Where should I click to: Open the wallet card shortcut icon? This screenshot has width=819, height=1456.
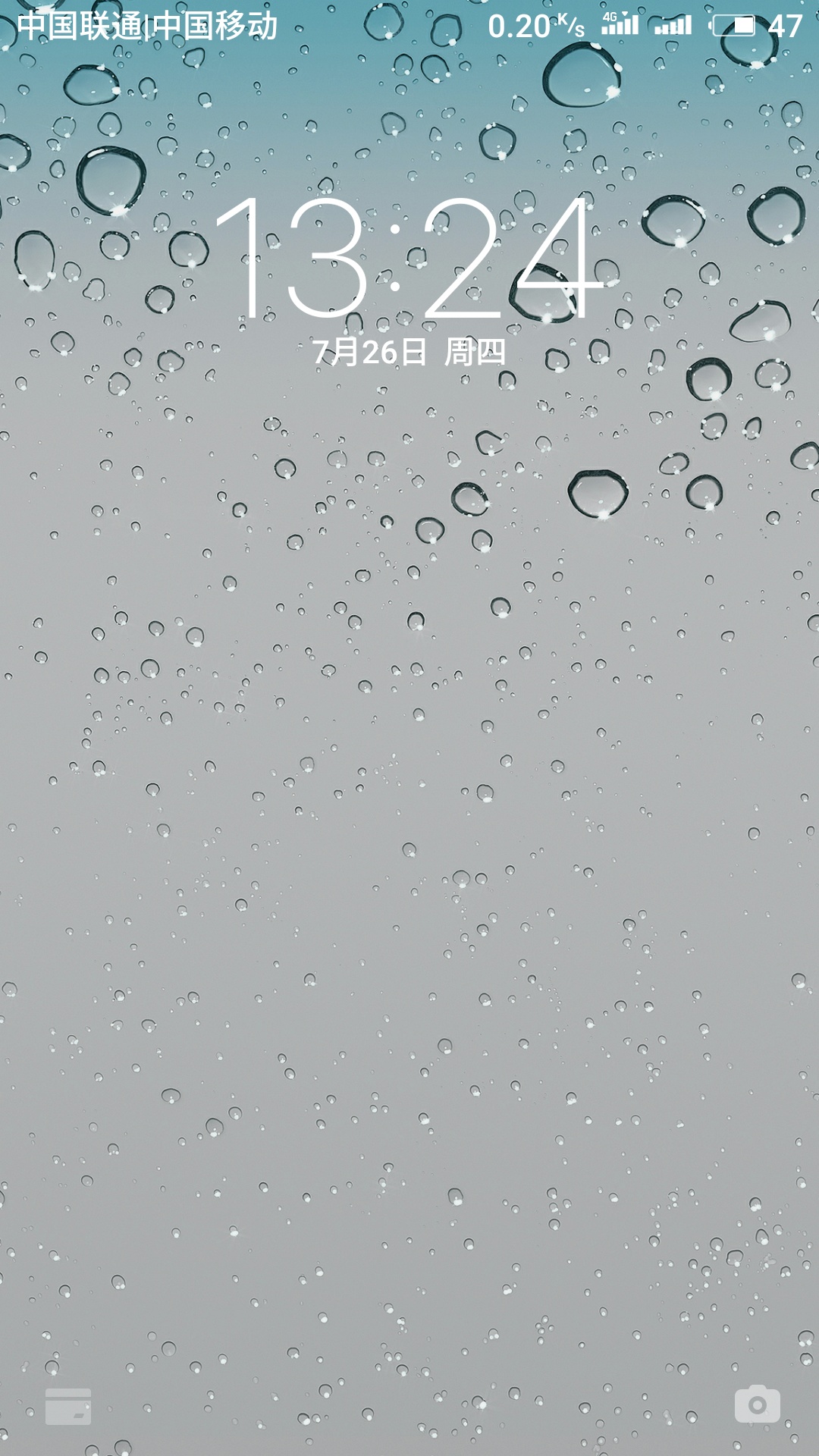68,1407
